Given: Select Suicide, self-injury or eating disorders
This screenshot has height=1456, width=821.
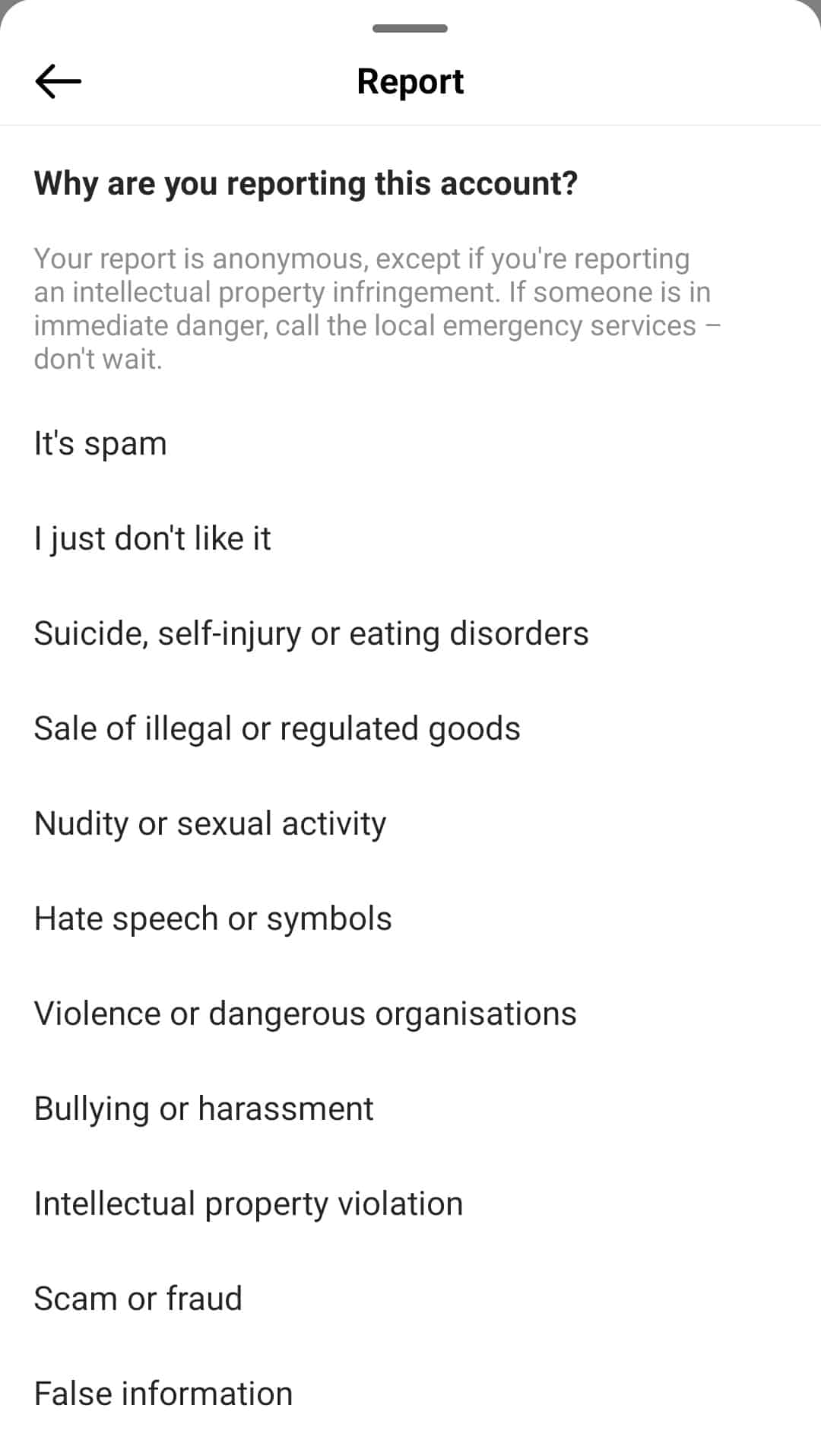Looking at the screenshot, I should pos(311,633).
